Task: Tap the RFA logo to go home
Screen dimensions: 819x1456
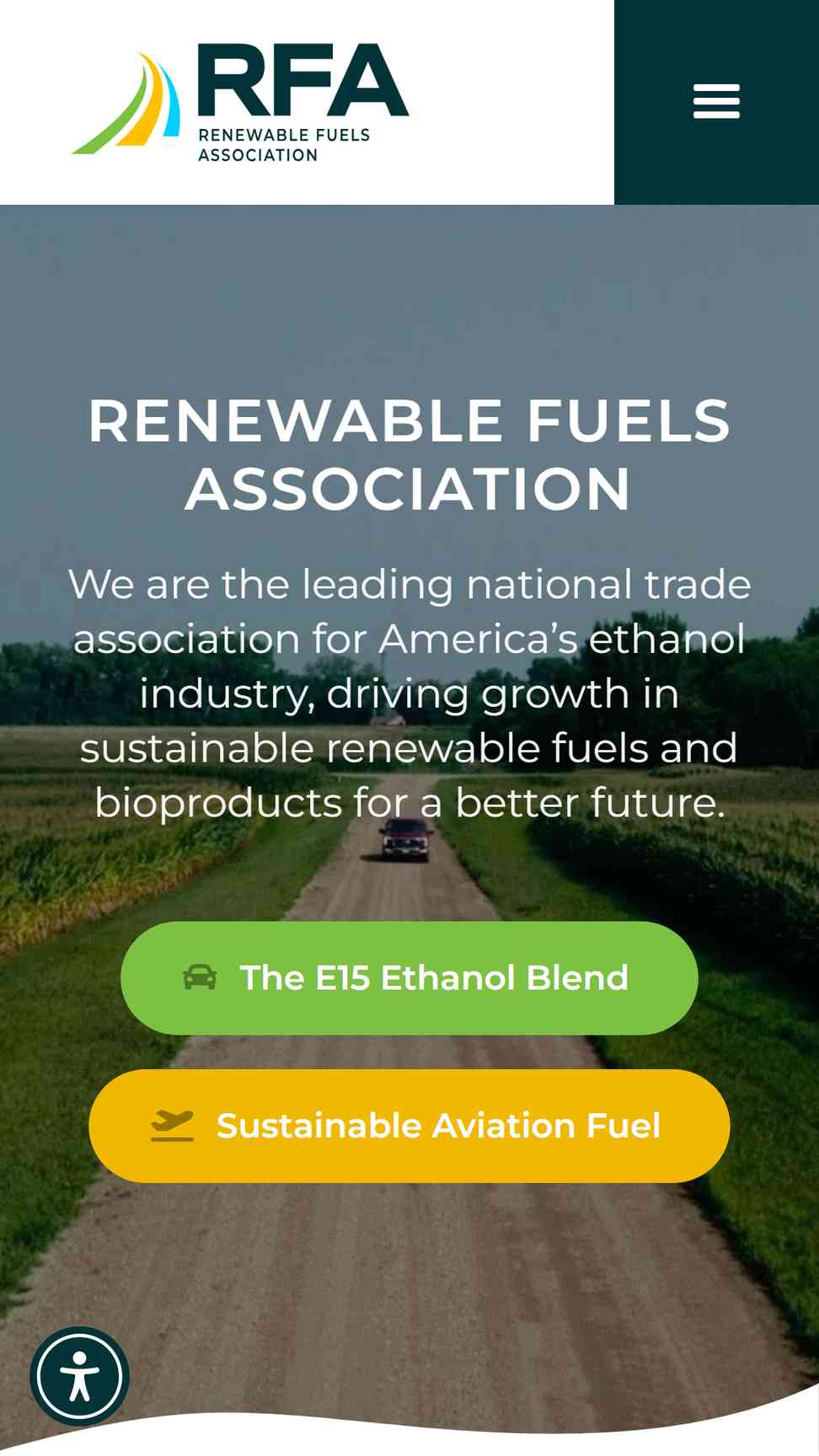Action: (240, 103)
